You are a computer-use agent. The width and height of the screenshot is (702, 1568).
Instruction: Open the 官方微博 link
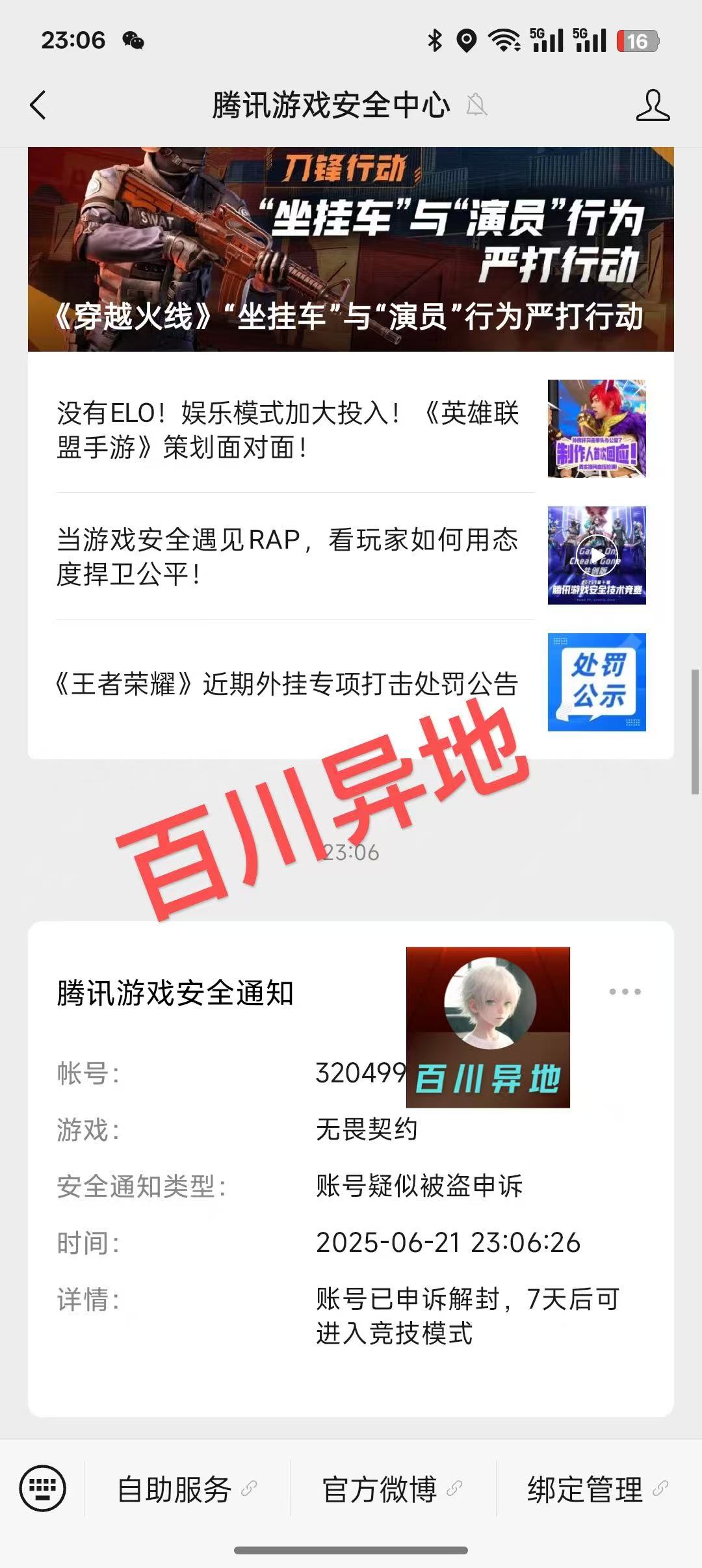(x=393, y=1489)
